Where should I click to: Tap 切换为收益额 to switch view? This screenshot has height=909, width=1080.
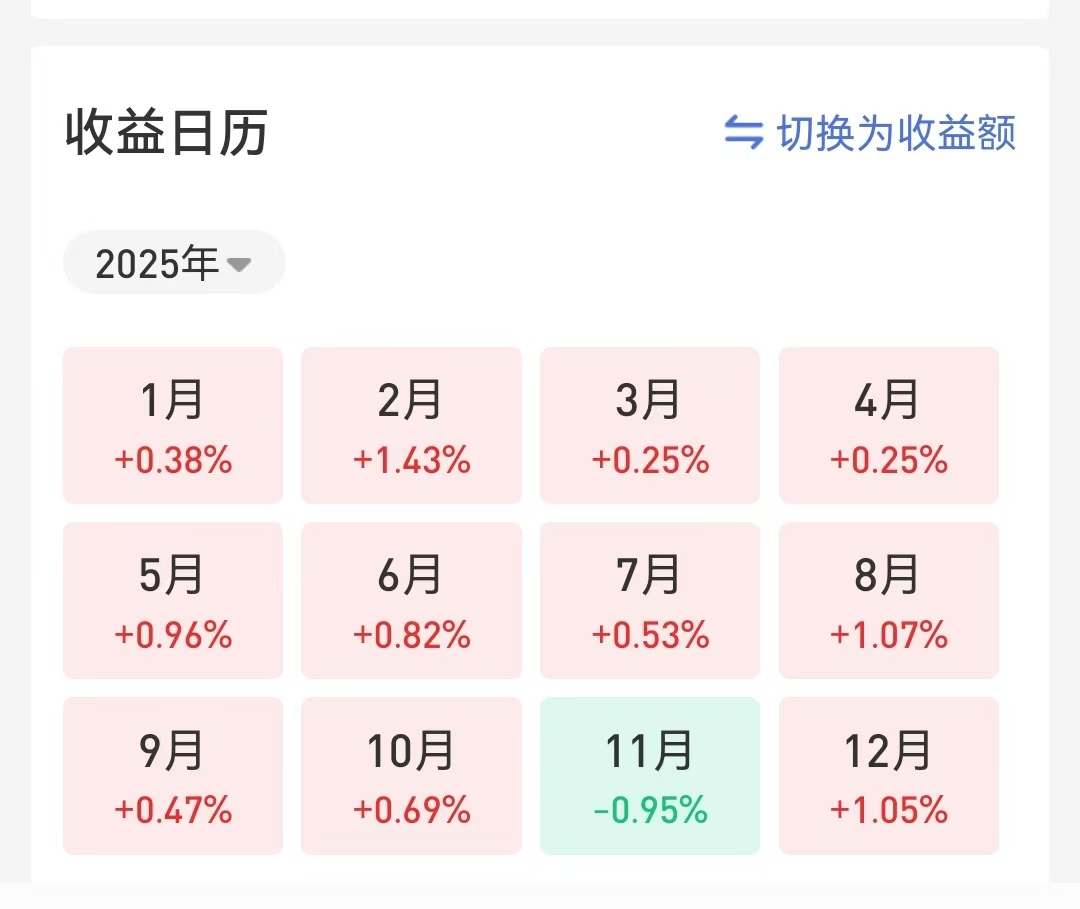870,132
